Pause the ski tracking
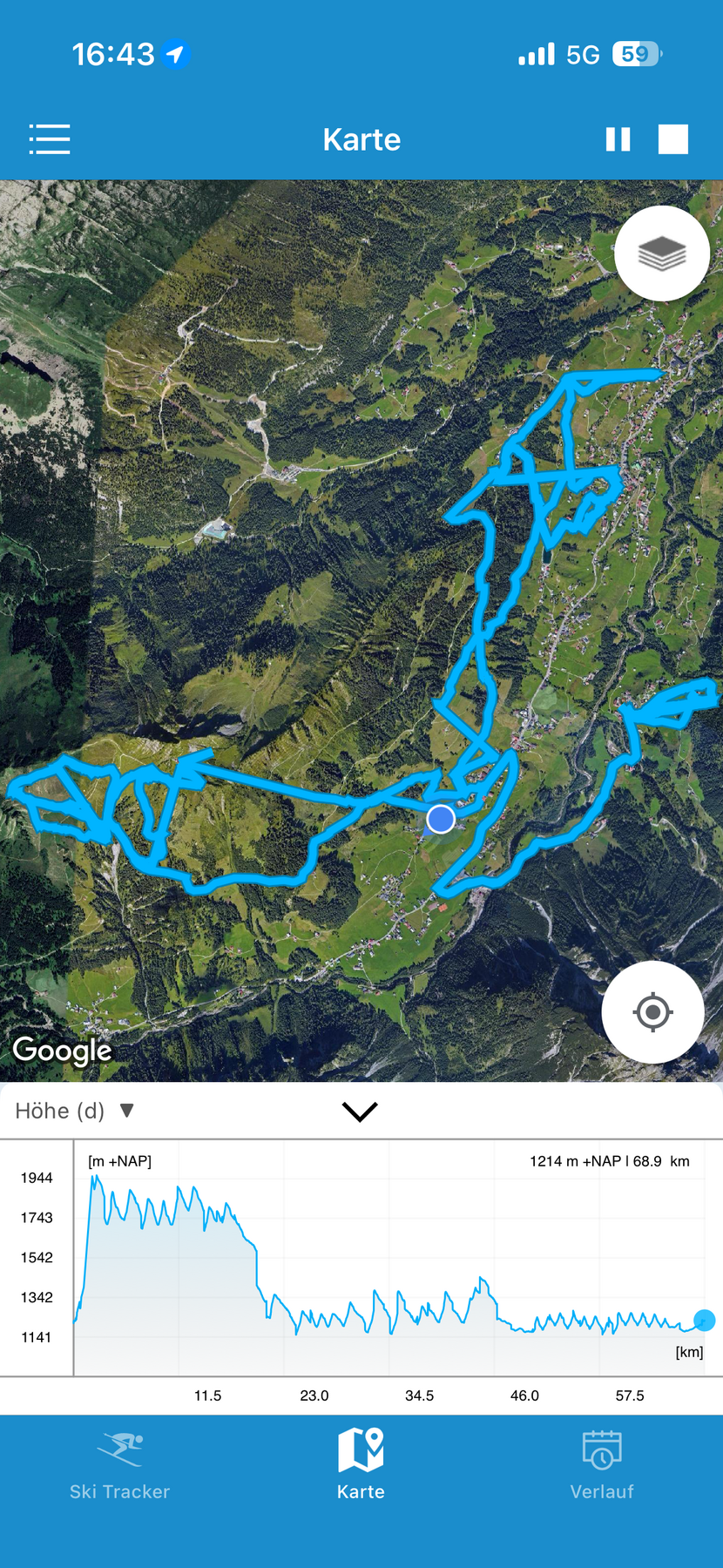Viewport: 723px width, 1568px height. point(618,139)
